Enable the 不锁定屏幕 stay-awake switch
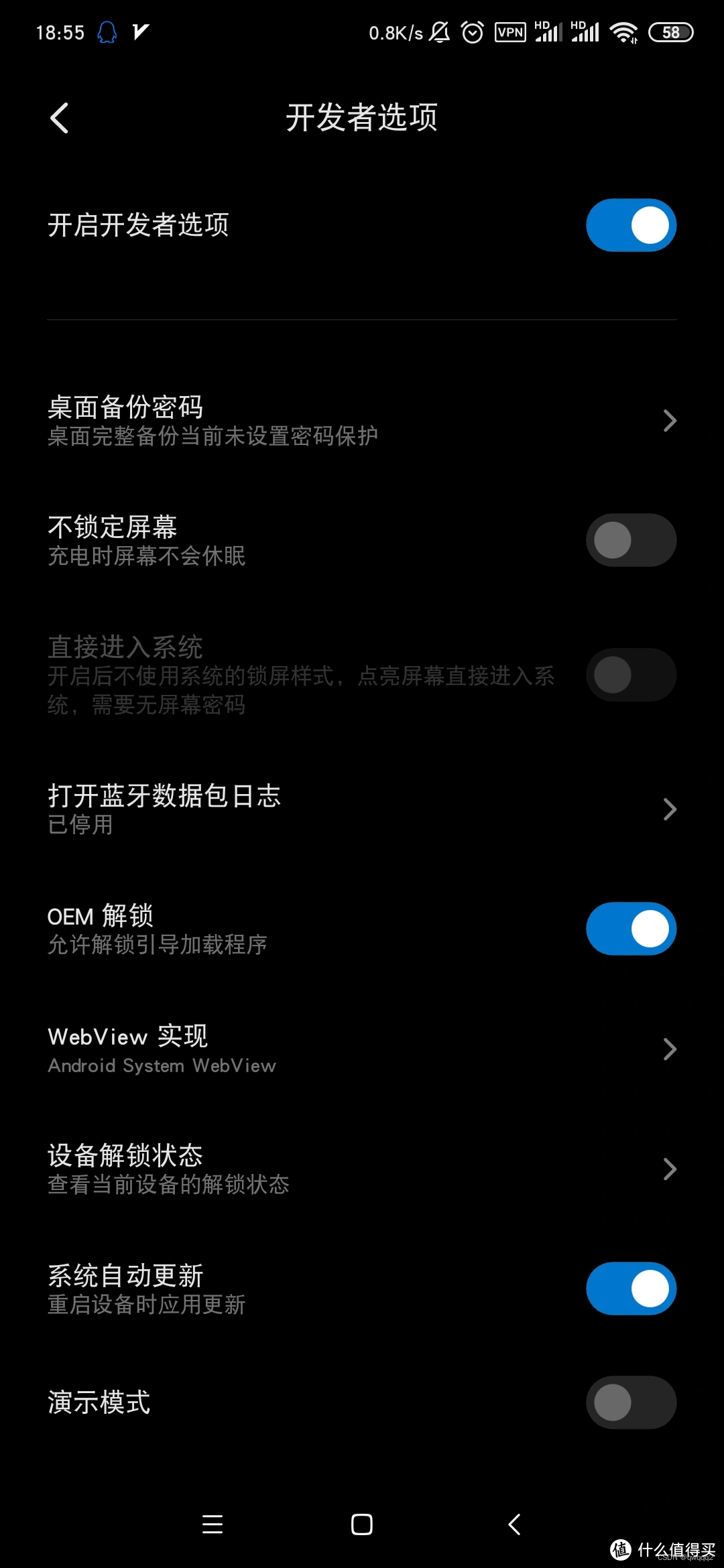 (x=630, y=539)
